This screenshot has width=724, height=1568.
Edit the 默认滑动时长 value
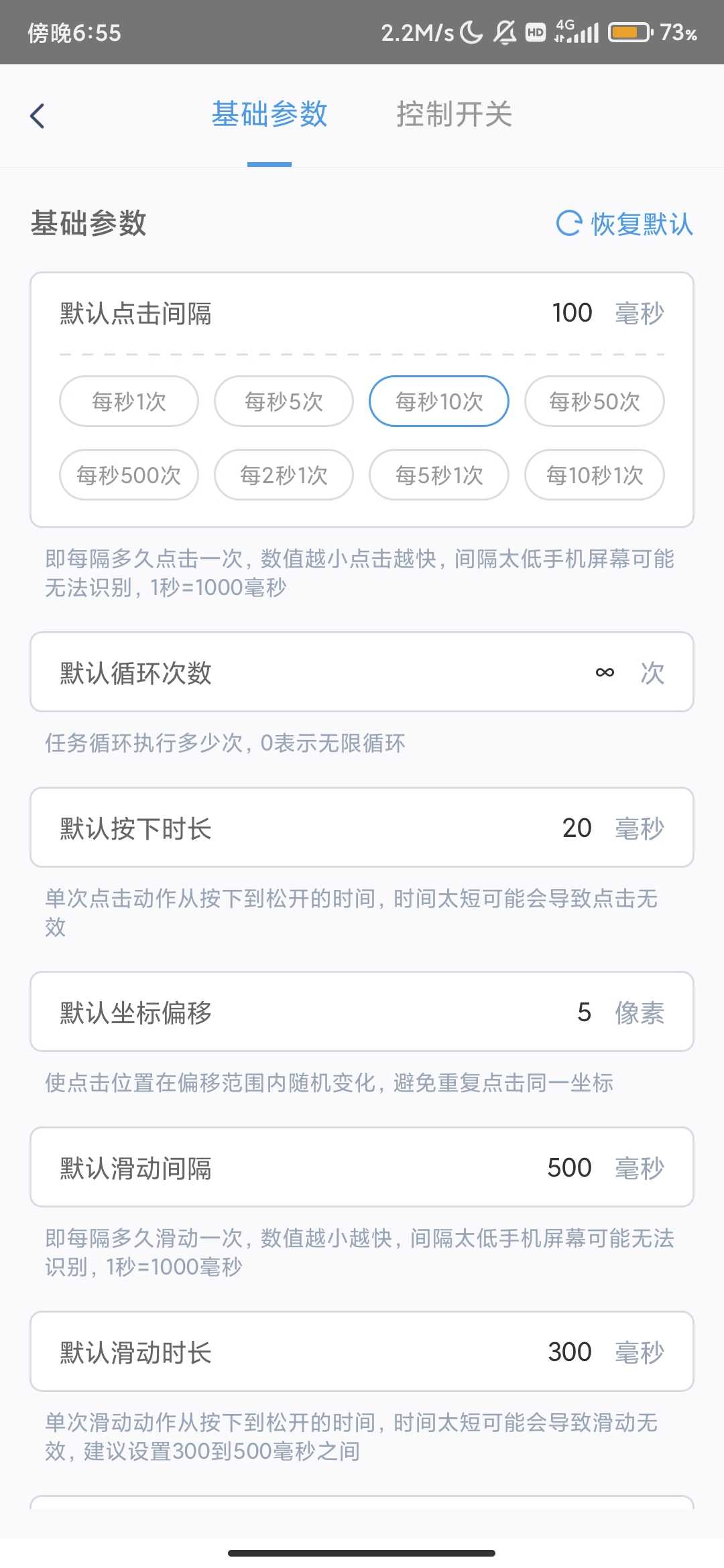[x=569, y=1352]
